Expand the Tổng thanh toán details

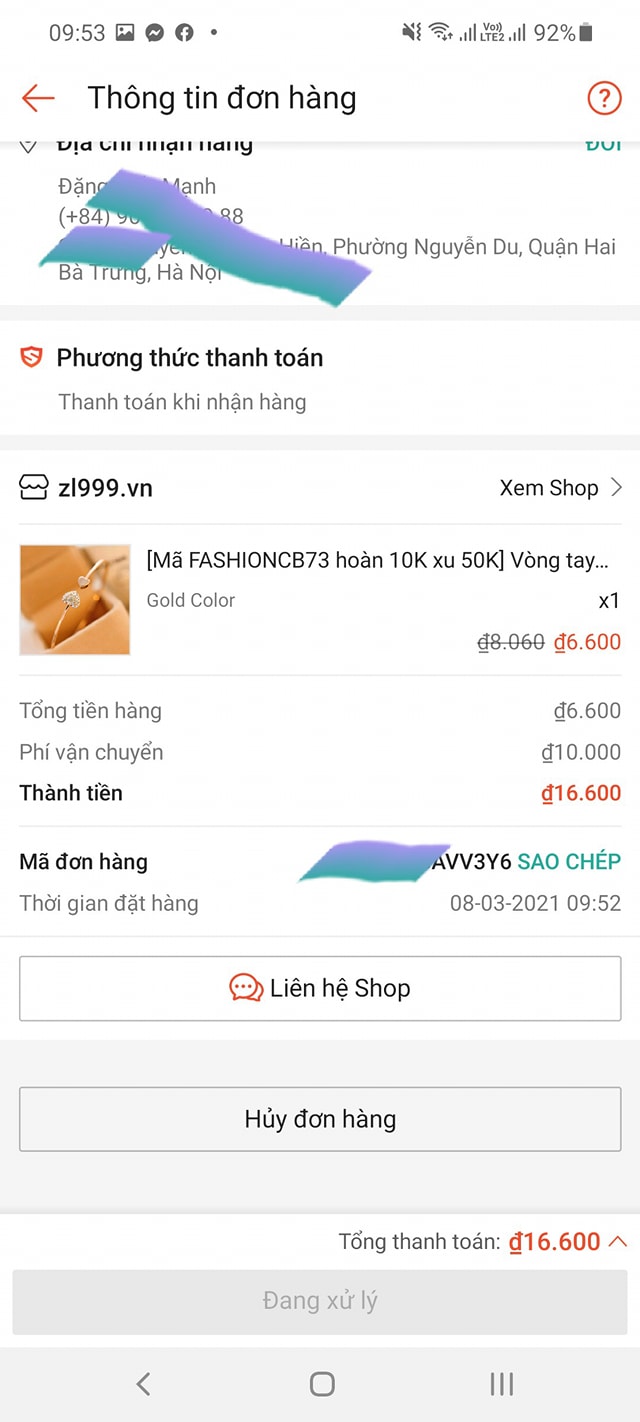click(x=617, y=1242)
